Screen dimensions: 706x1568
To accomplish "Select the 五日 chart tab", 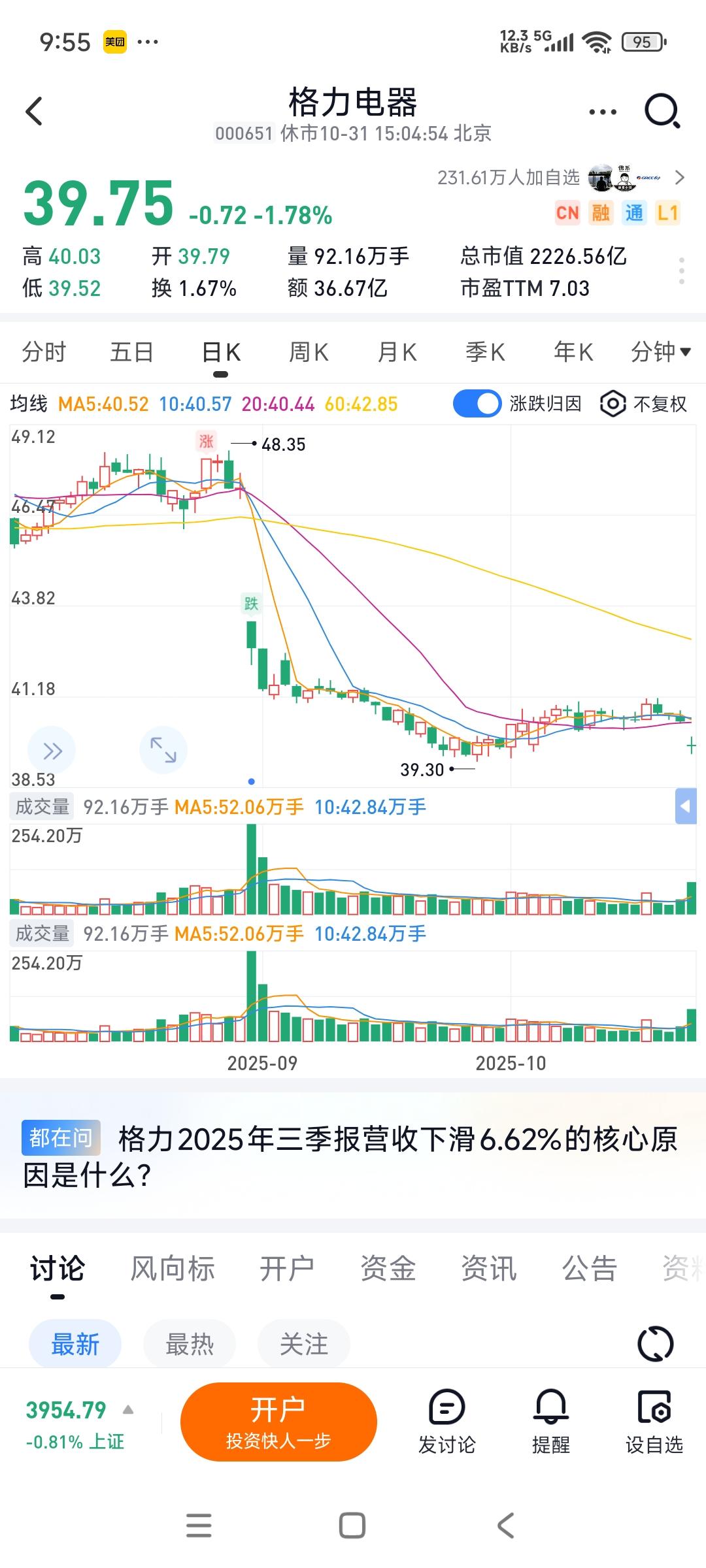I will click(x=131, y=353).
